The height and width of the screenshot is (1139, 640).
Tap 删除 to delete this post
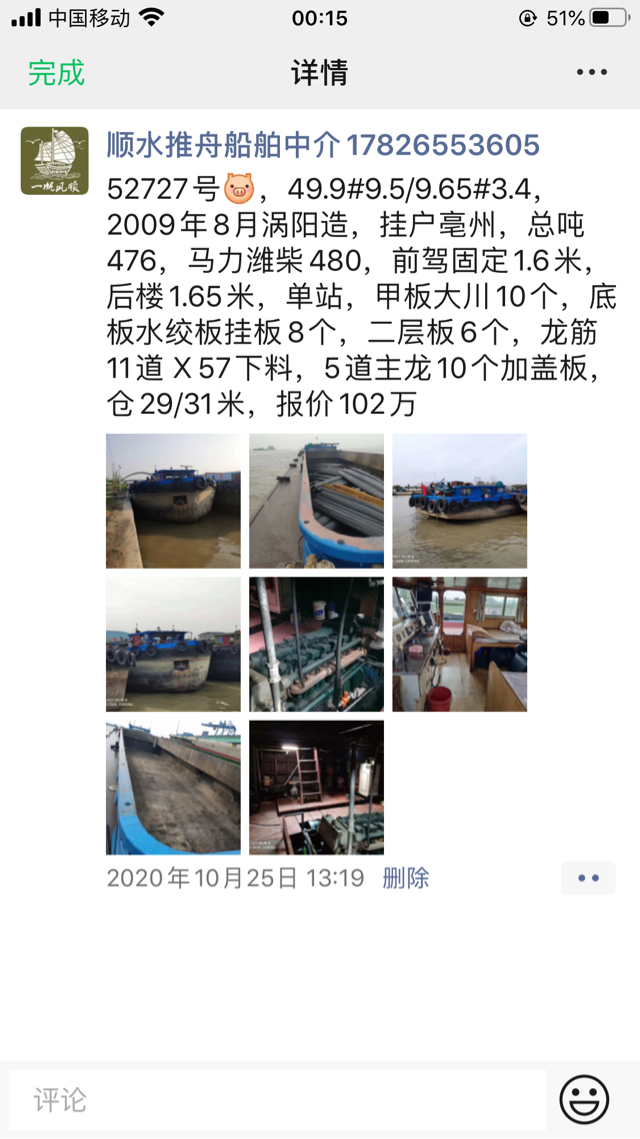tap(406, 878)
